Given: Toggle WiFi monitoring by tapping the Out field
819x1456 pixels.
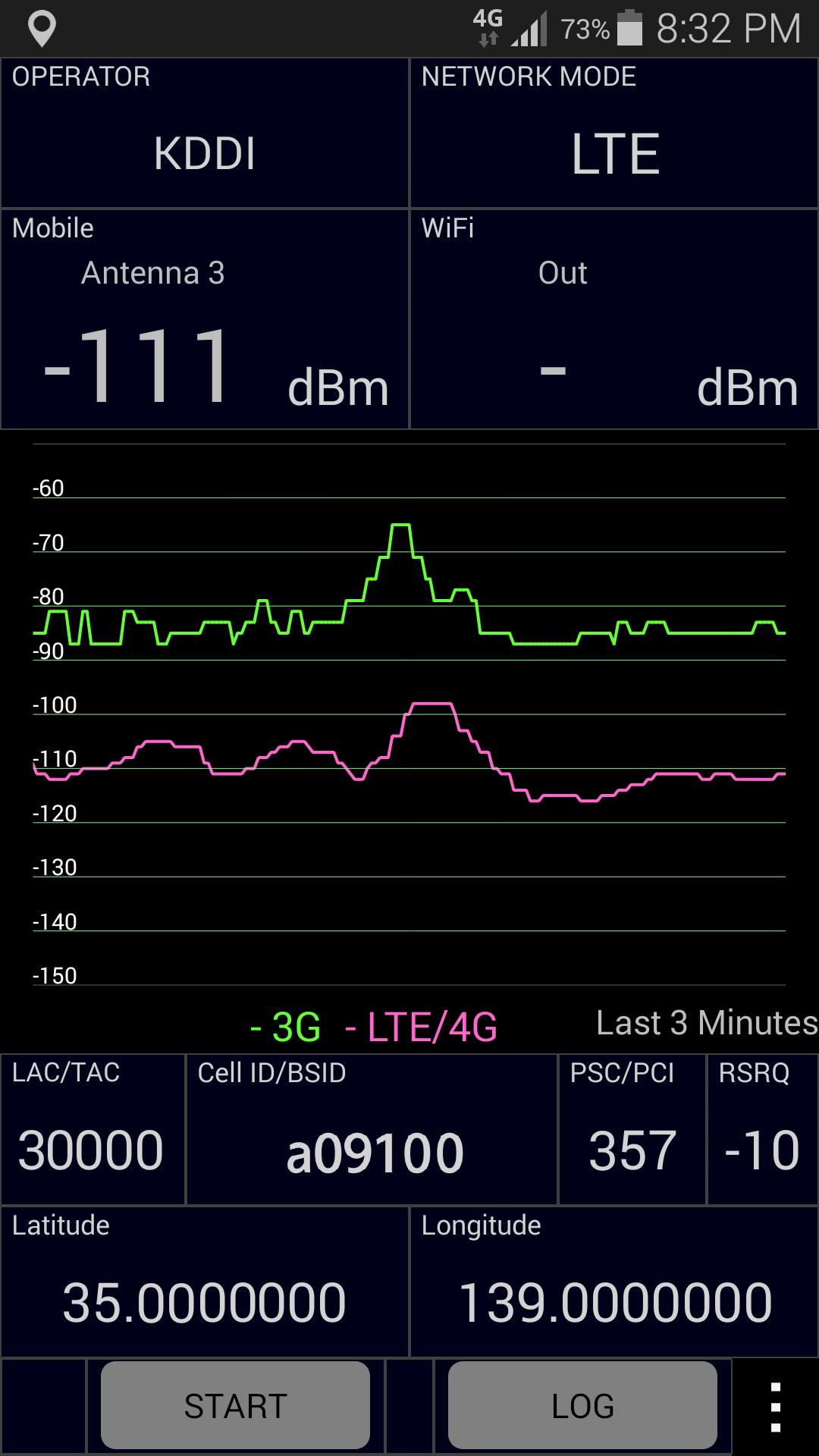Looking at the screenshot, I should tap(561, 273).
